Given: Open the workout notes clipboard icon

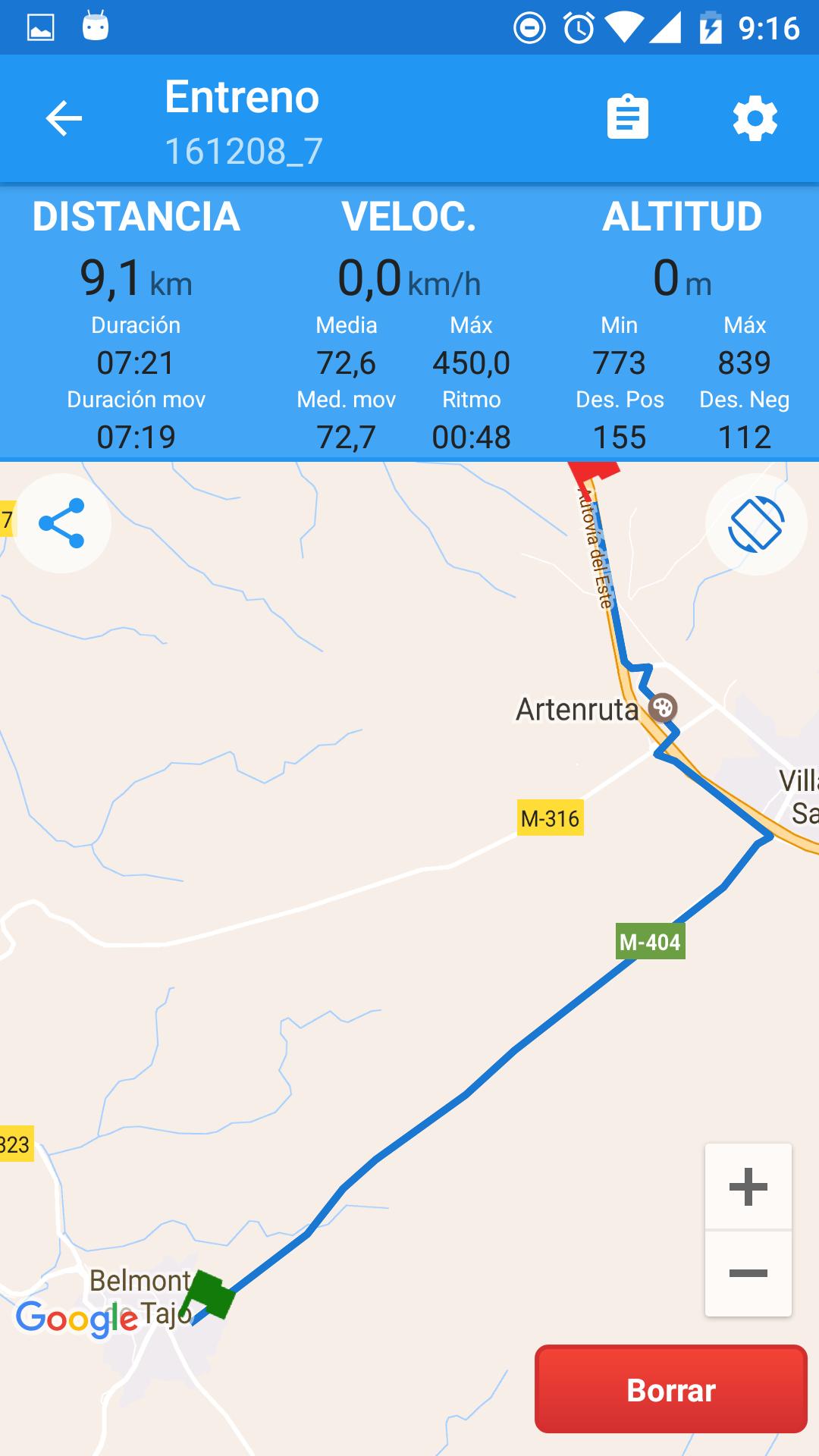Looking at the screenshot, I should point(627,118).
